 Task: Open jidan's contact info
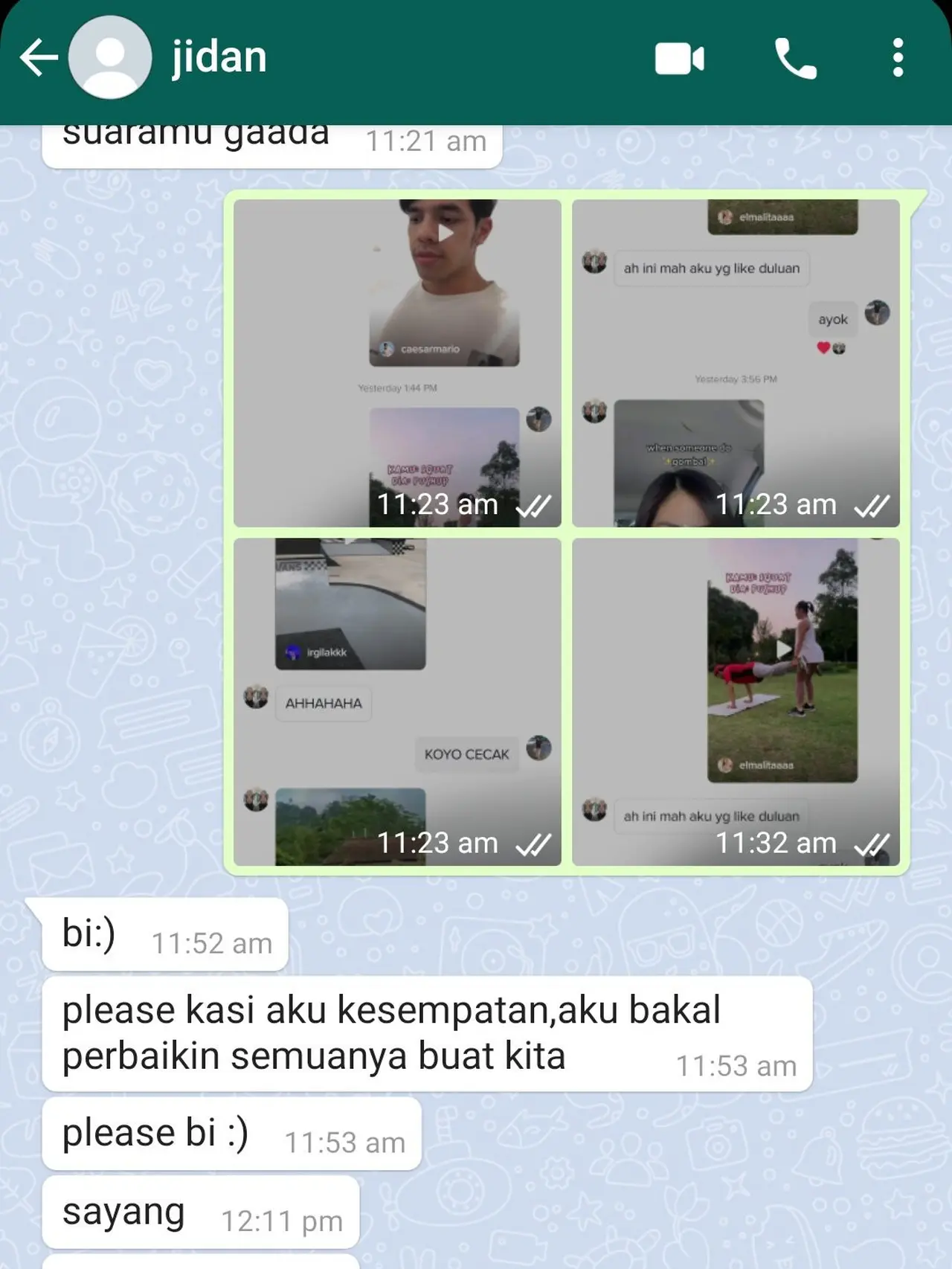219,57
